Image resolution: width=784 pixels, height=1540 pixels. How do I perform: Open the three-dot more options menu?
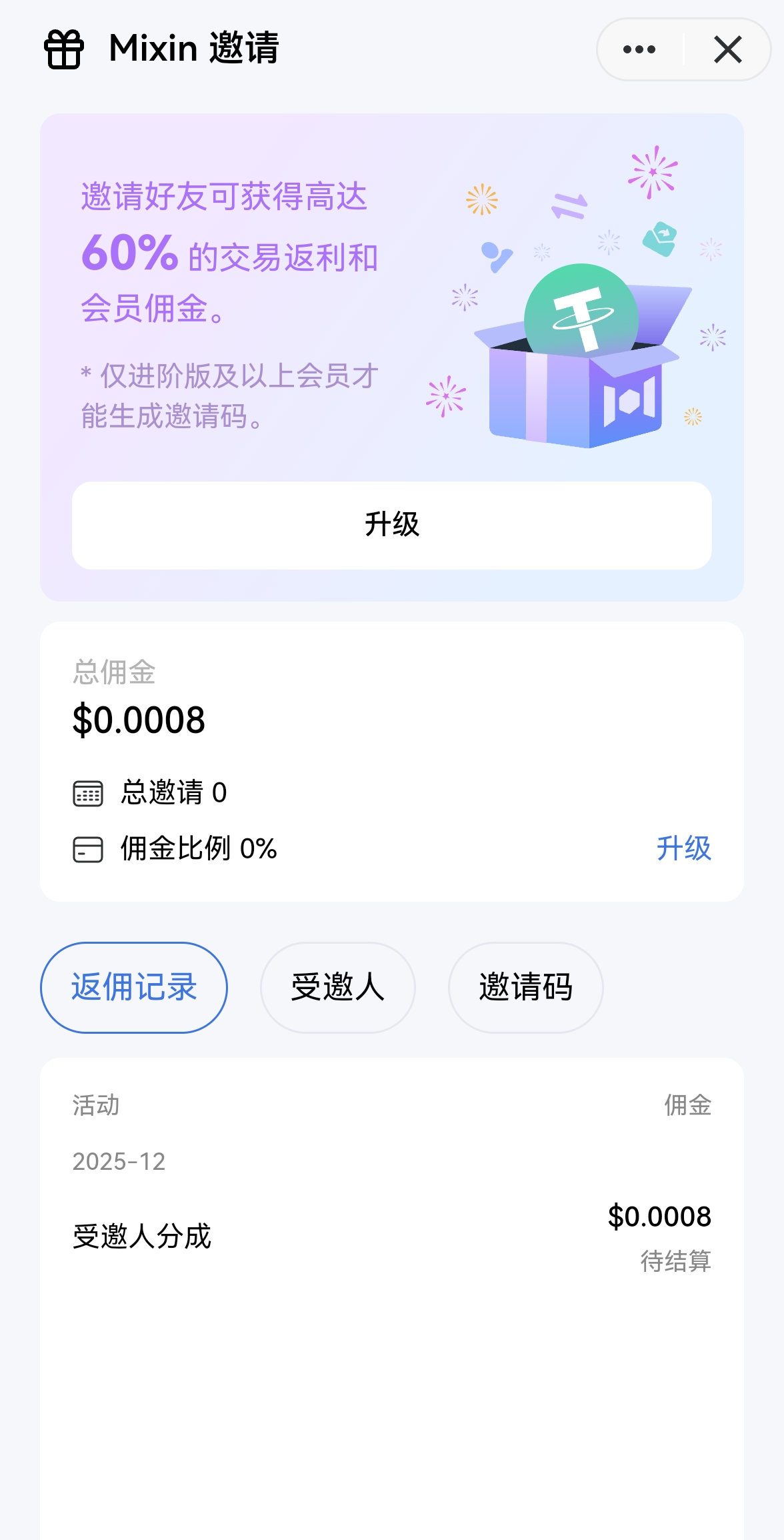tap(639, 49)
